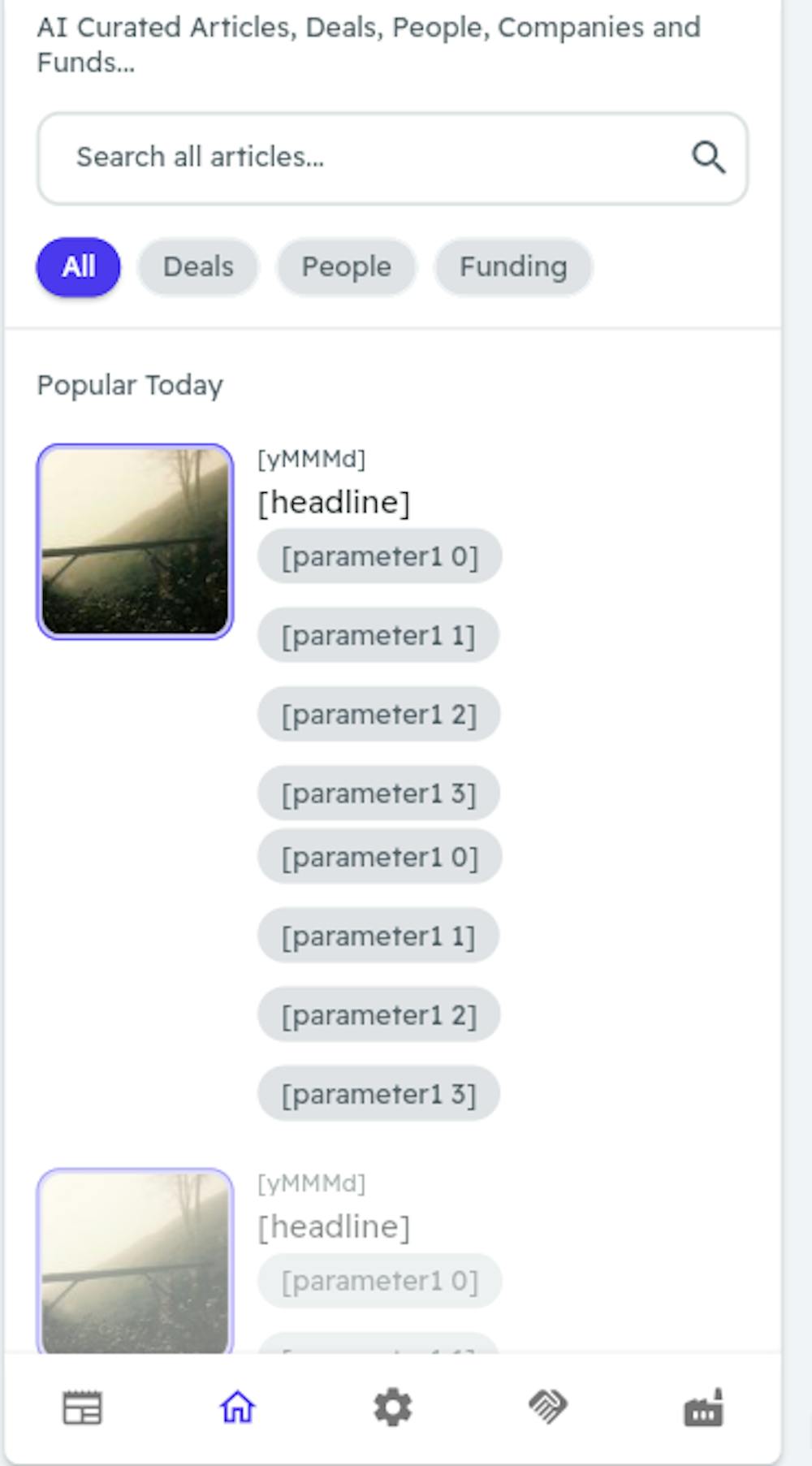Image resolution: width=812 pixels, height=1466 pixels.
Task: Open the second article's foggy thumbnail
Action: tap(135, 1261)
